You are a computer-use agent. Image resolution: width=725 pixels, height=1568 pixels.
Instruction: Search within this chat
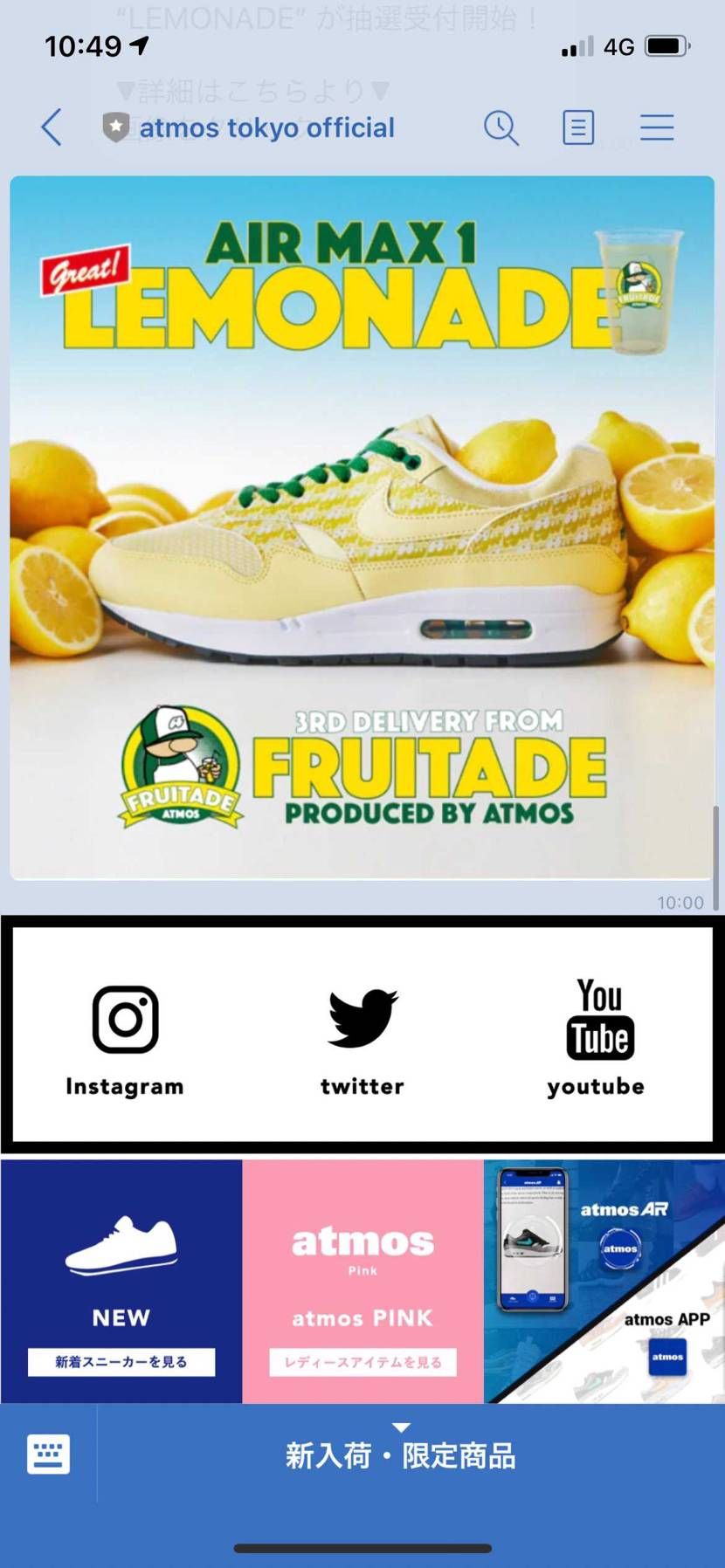click(501, 127)
